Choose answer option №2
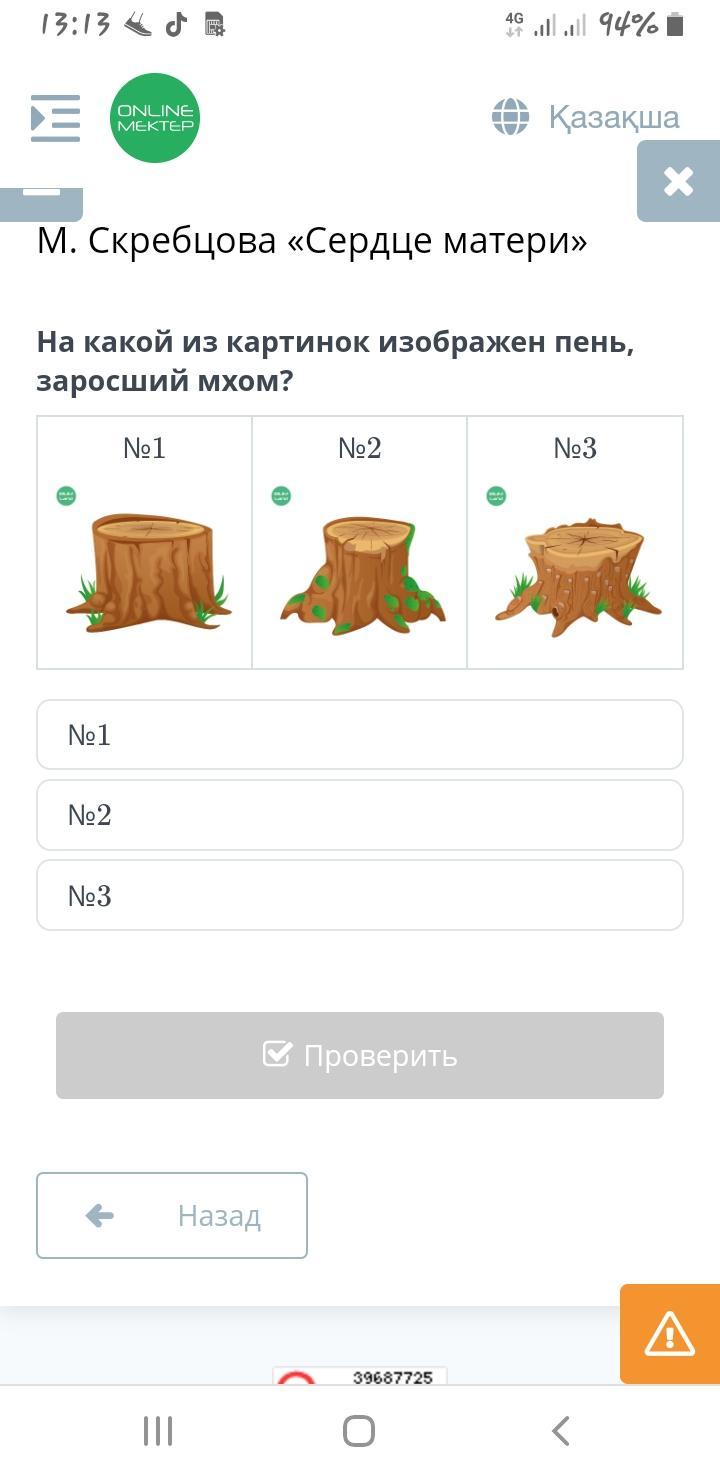This screenshot has height=1480, width=720. (360, 815)
